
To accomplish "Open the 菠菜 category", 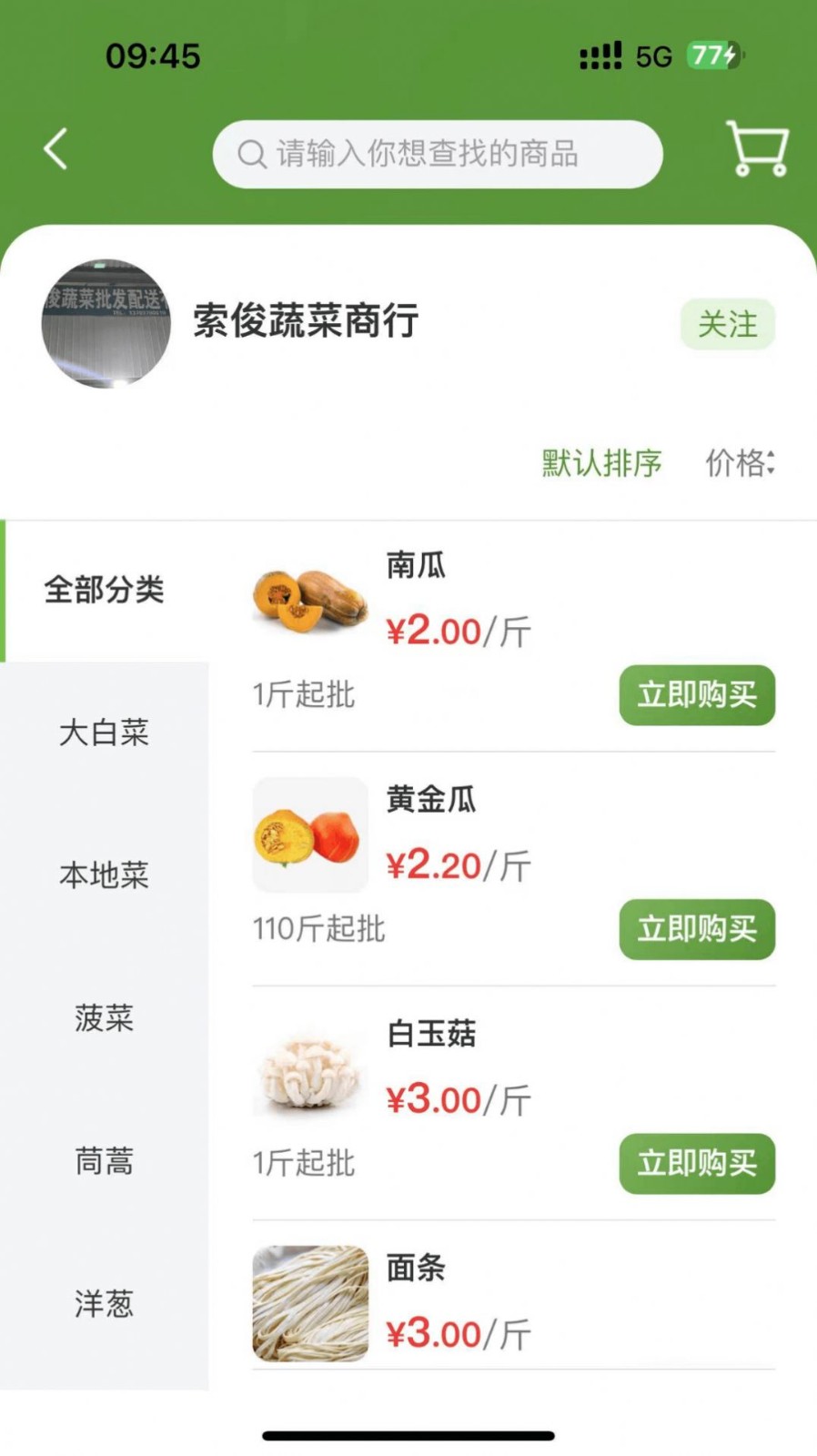I will coord(105,1018).
